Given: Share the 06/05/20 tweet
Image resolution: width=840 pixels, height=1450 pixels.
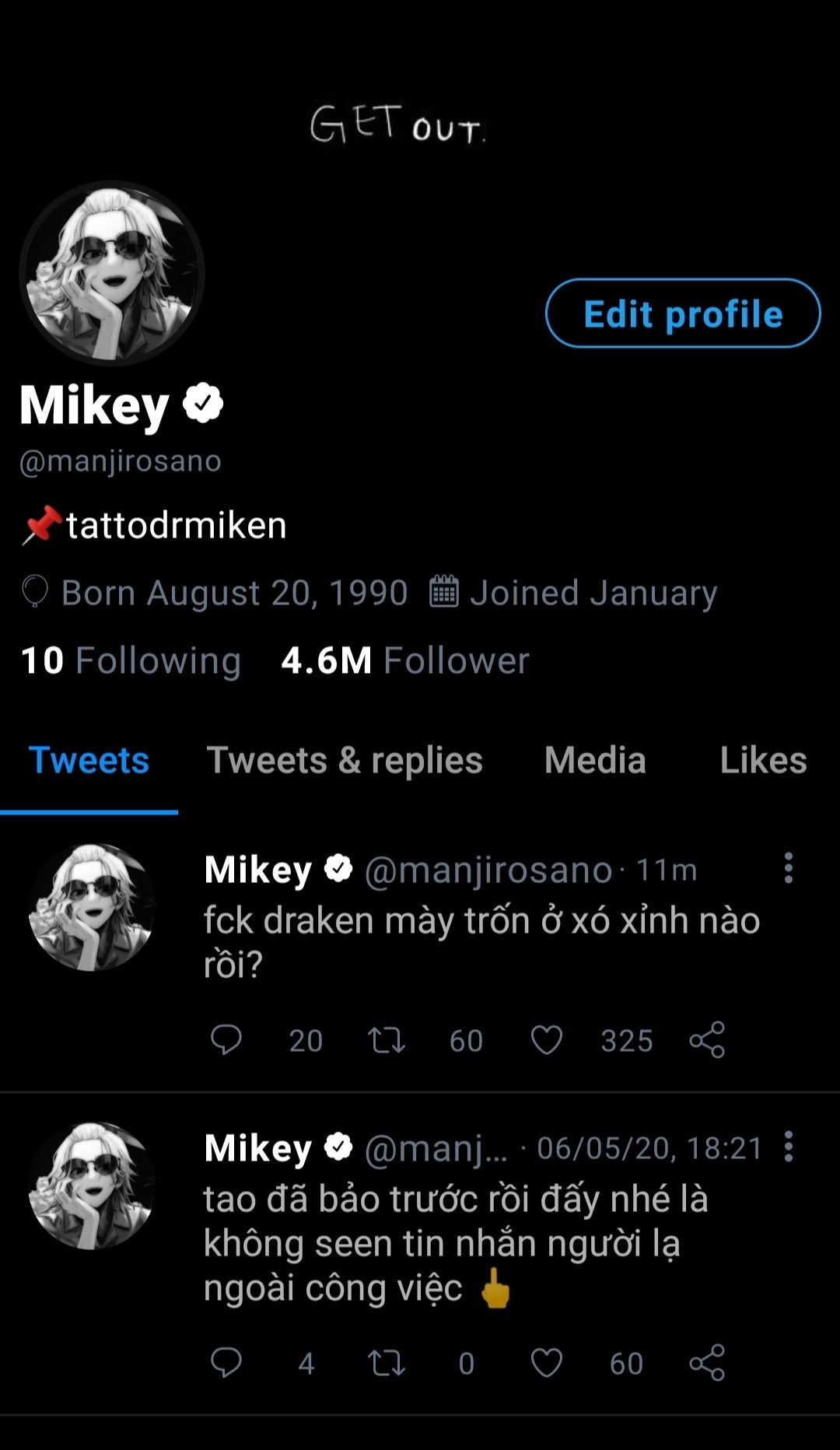Looking at the screenshot, I should click(707, 1363).
